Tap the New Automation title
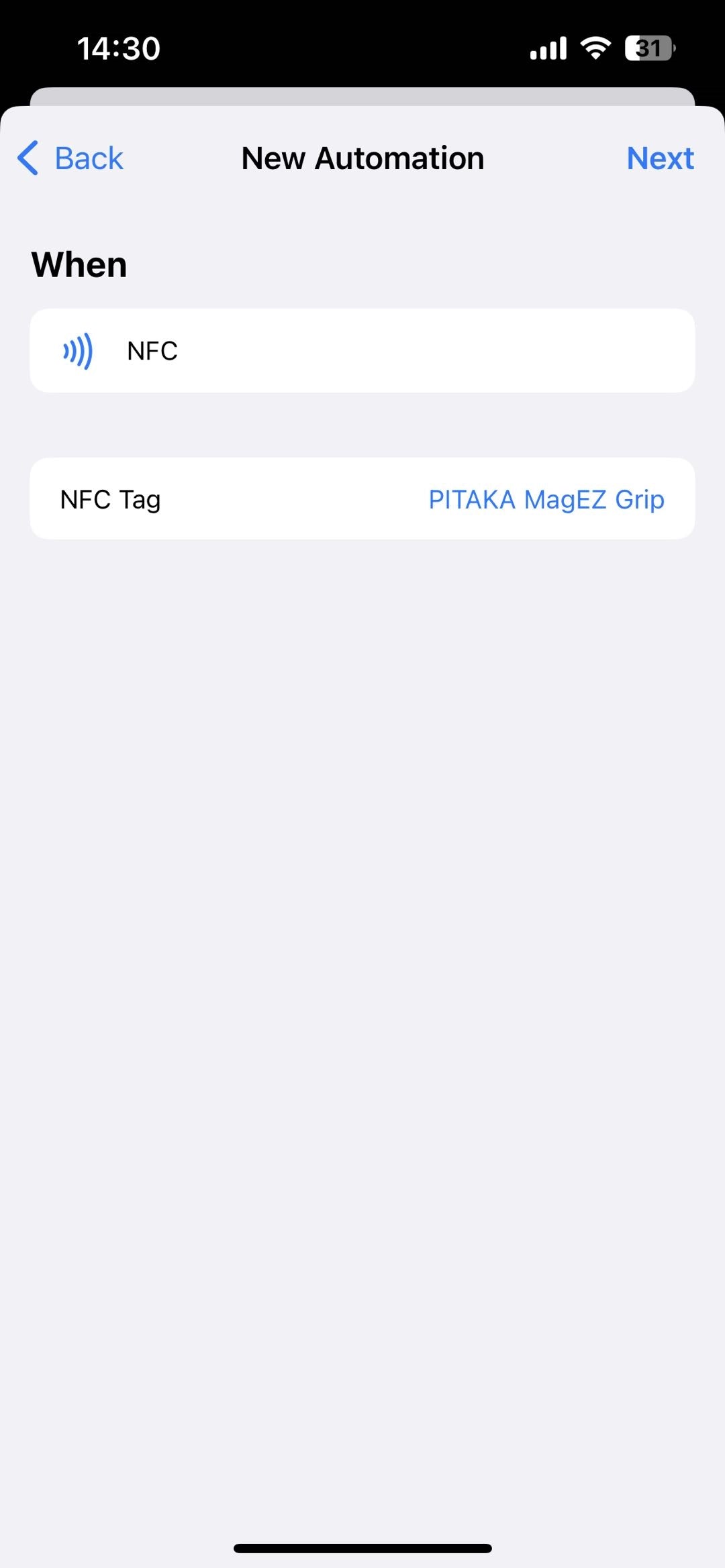 362,158
